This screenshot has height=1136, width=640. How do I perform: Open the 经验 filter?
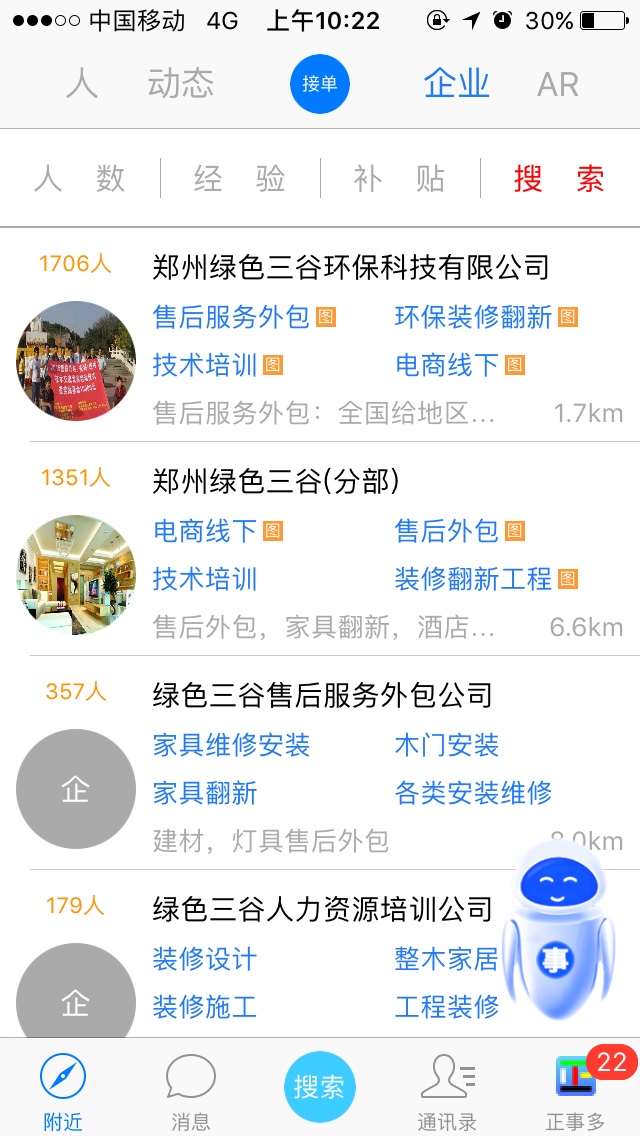[x=240, y=179]
